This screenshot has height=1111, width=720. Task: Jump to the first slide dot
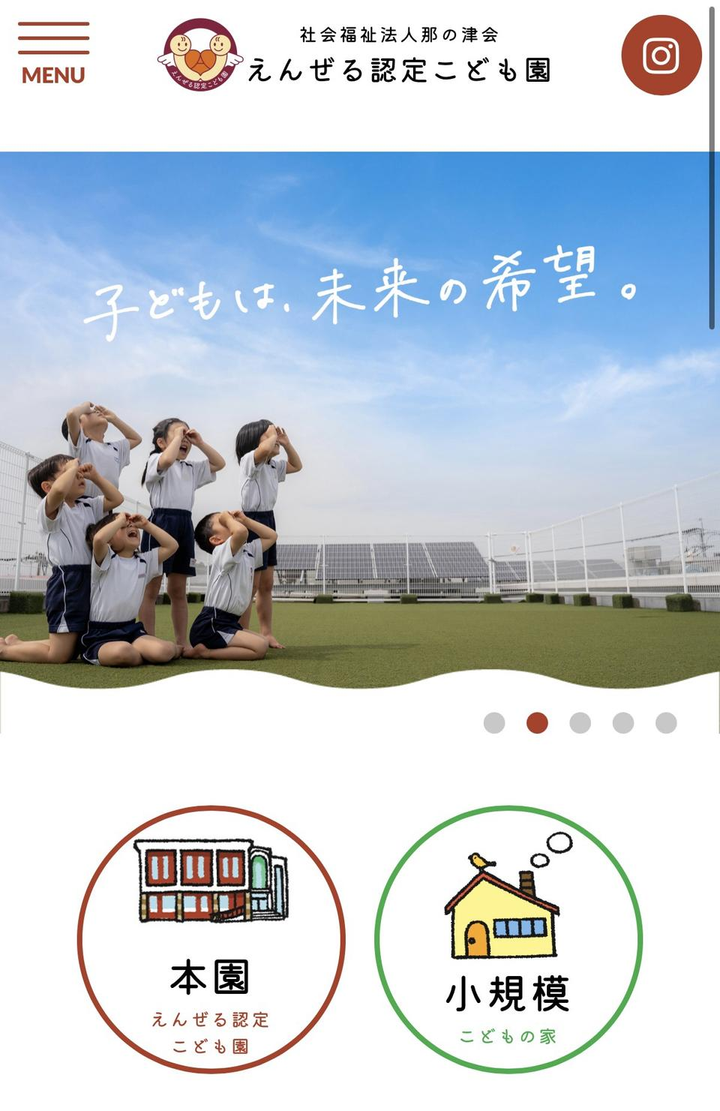pos(494,723)
